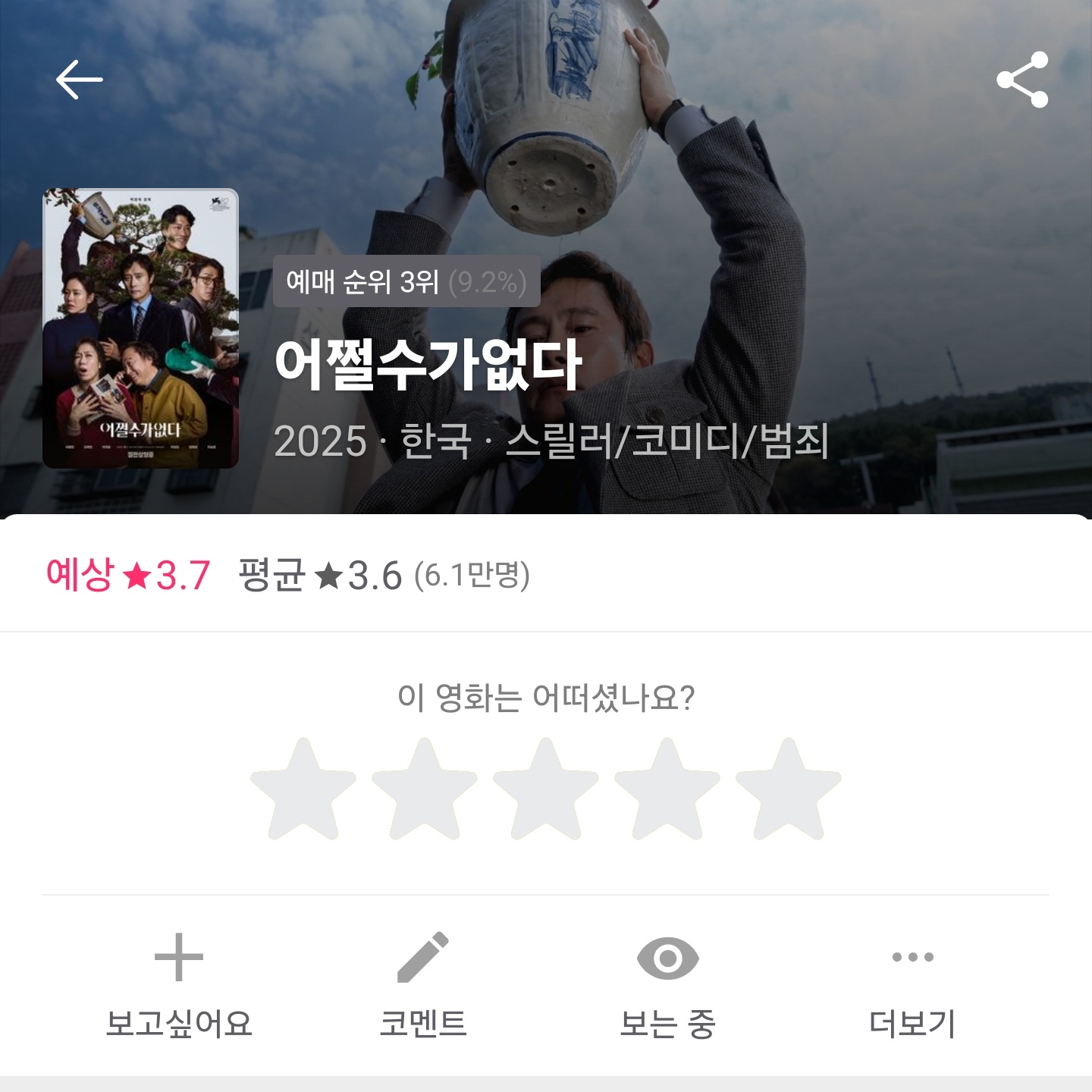Open the 어쩔수가없다 poster thumbnail

141,328
